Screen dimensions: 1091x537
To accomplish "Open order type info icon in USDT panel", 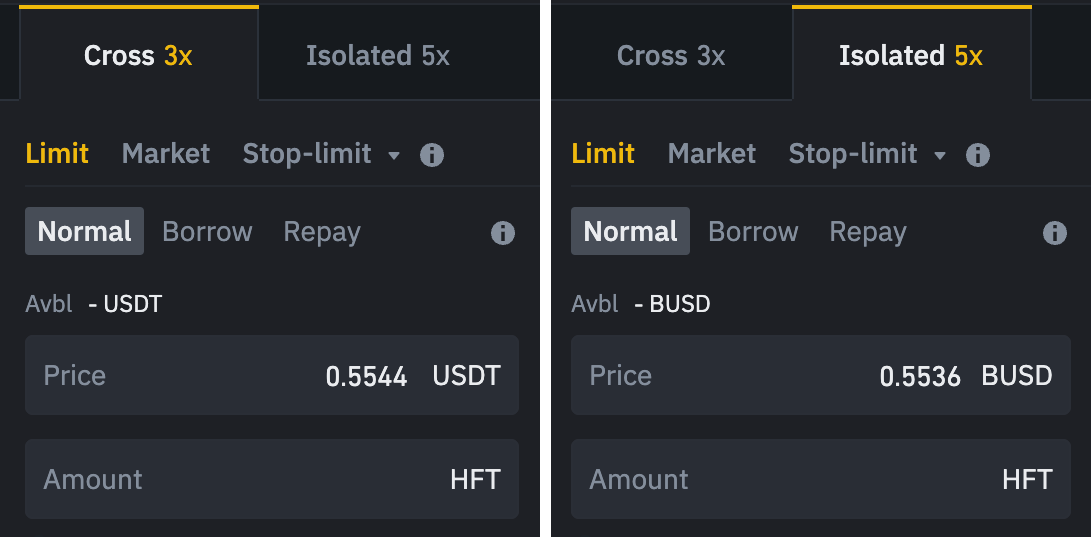I will click(432, 155).
